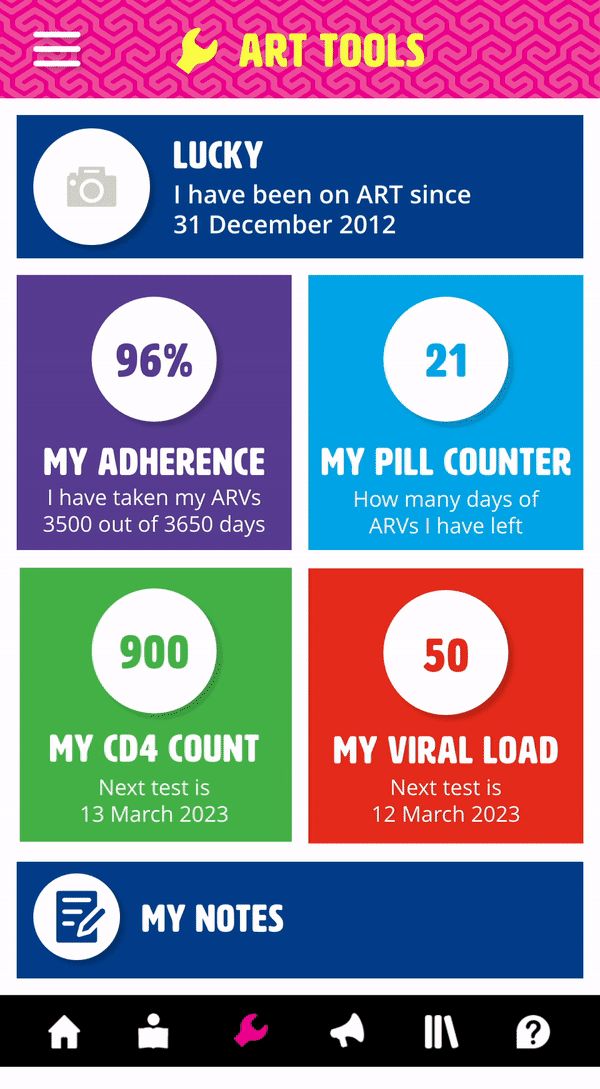
Task: View My Viral Load details
Action: 446,705
